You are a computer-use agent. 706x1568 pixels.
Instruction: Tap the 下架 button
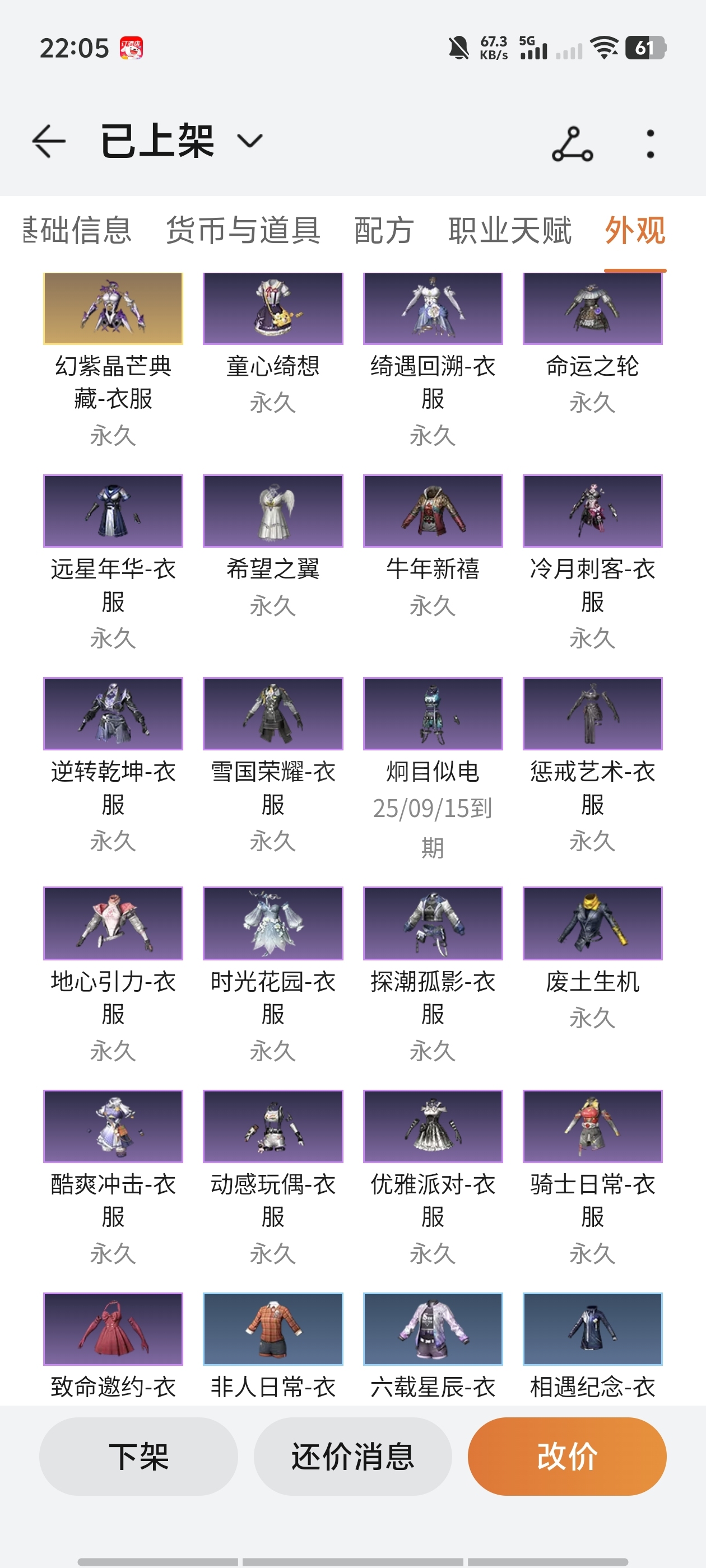[x=139, y=1456]
